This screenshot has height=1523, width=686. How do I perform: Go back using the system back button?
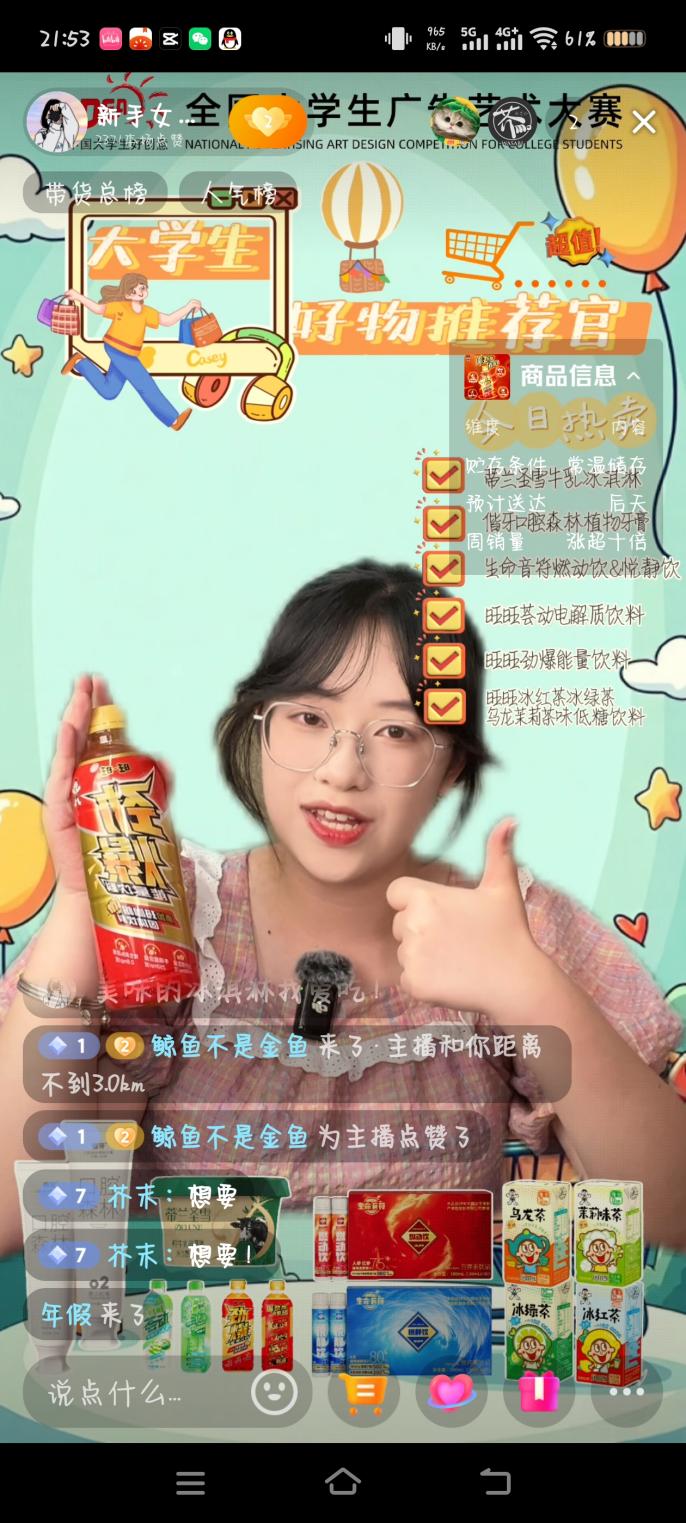click(495, 1482)
